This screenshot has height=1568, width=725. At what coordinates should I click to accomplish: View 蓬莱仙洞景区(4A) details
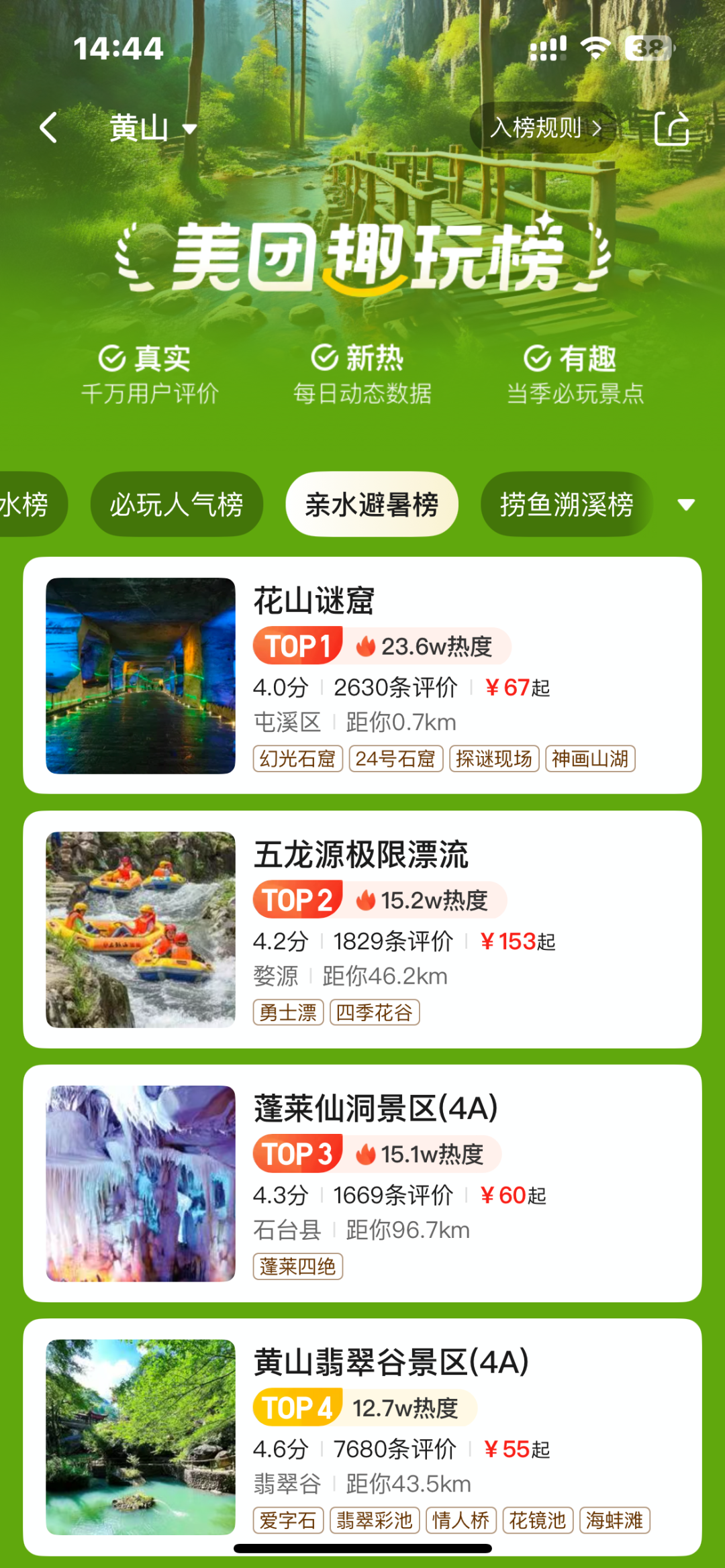point(362,1183)
